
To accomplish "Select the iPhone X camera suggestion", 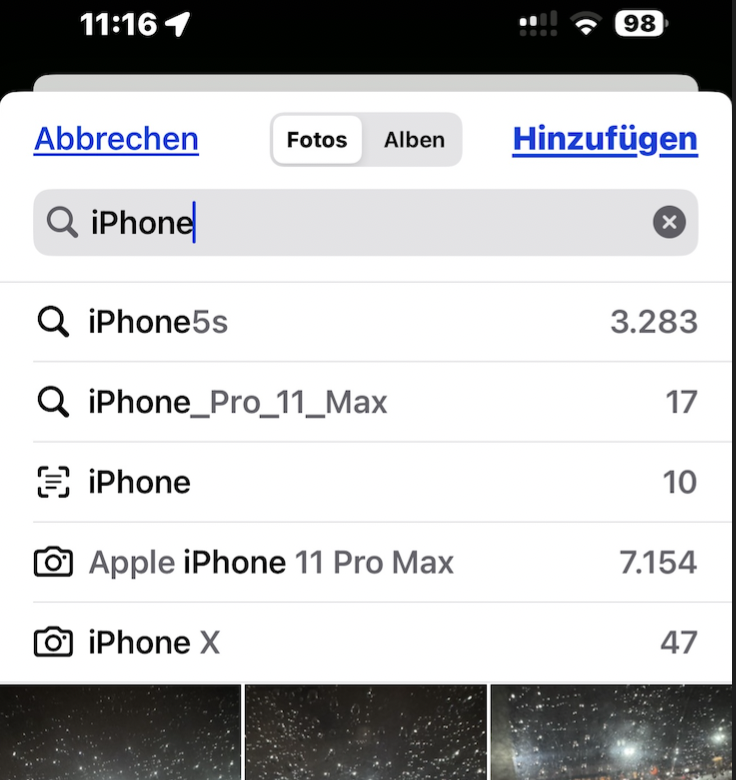I will click(366, 642).
